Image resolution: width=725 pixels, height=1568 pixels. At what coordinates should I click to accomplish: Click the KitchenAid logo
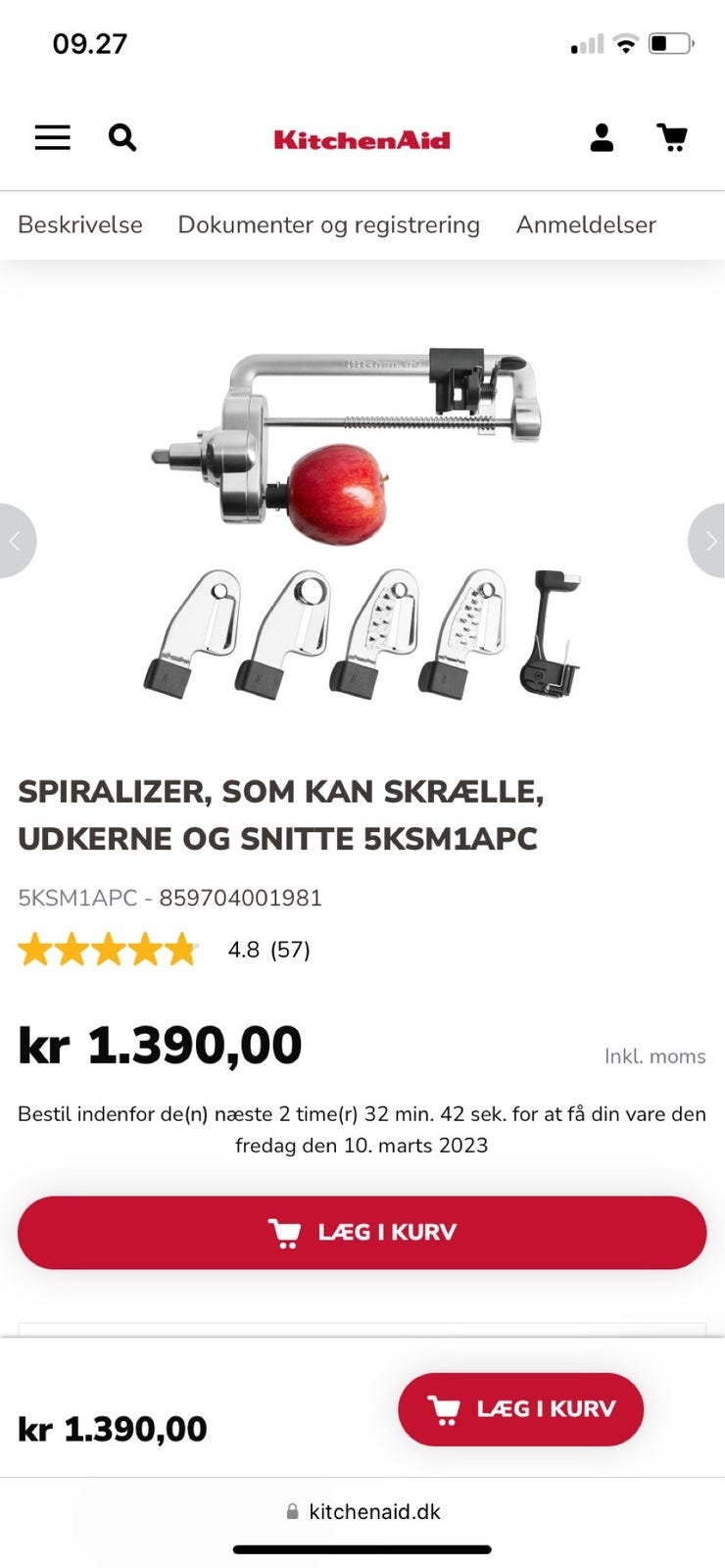coord(362,138)
